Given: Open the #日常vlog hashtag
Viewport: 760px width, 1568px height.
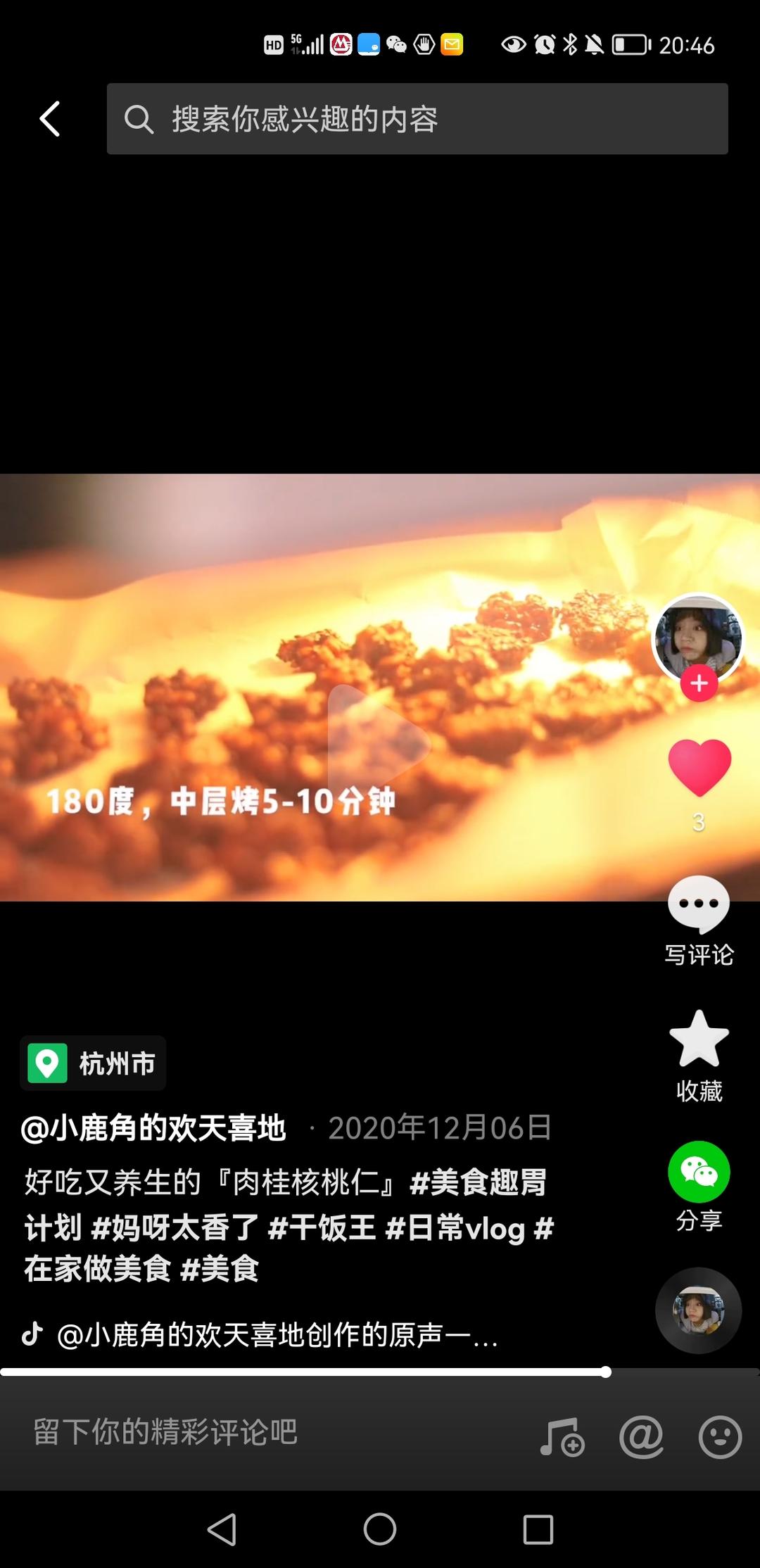Looking at the screenshot, I should [x=456, y=1228].
